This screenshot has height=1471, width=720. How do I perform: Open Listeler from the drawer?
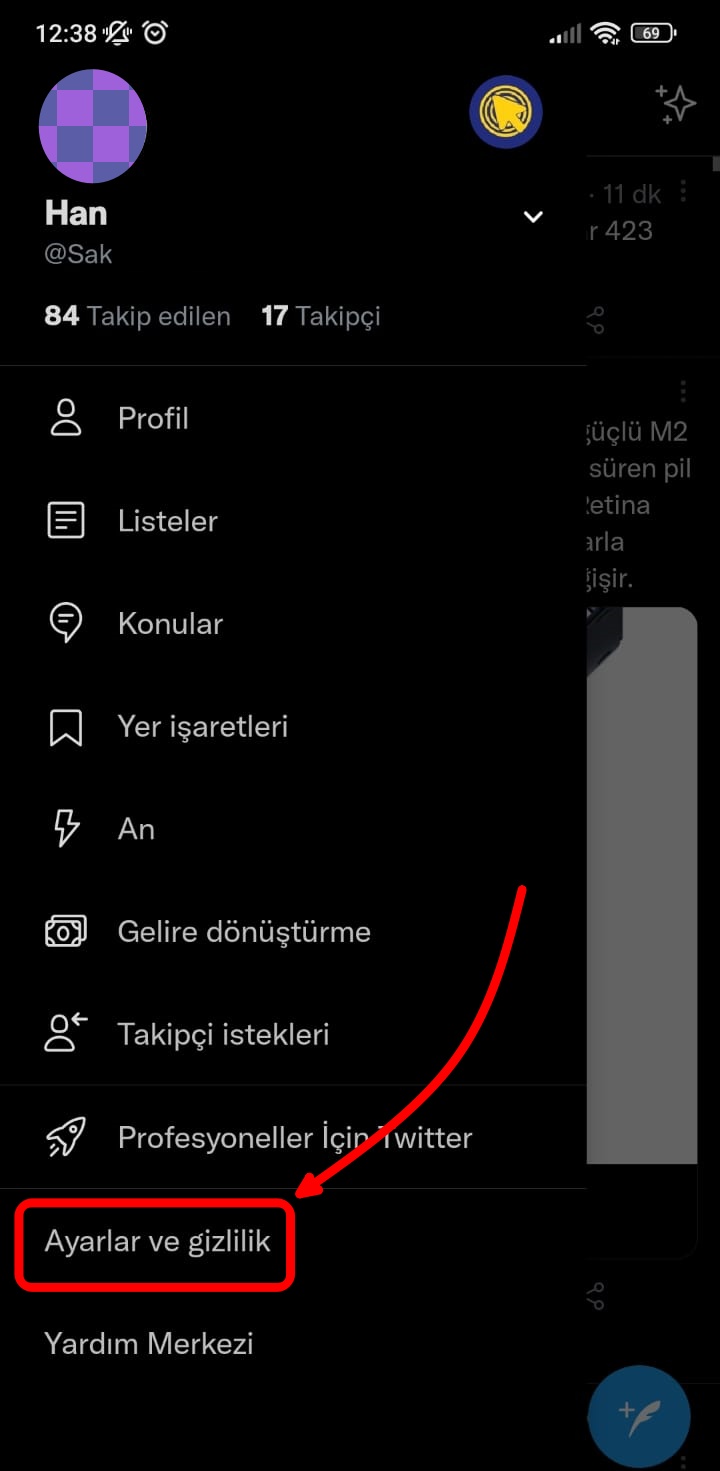(x=167, y=521)
